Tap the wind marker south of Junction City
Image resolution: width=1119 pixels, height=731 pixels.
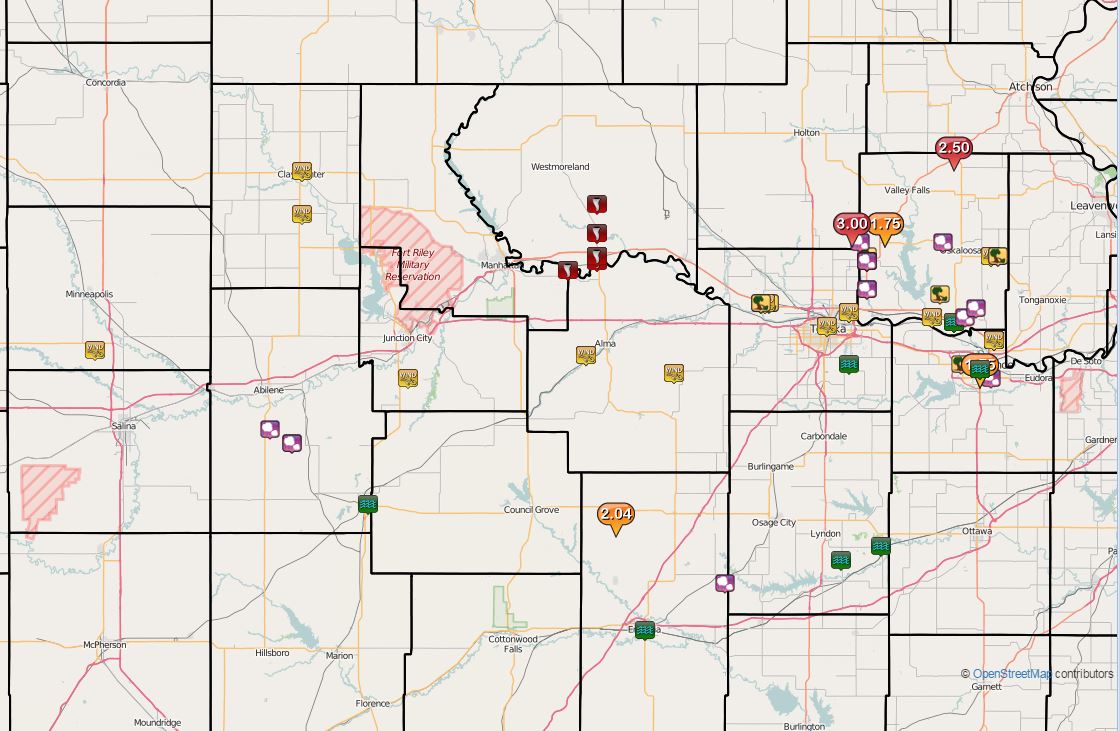coord(407,378)
